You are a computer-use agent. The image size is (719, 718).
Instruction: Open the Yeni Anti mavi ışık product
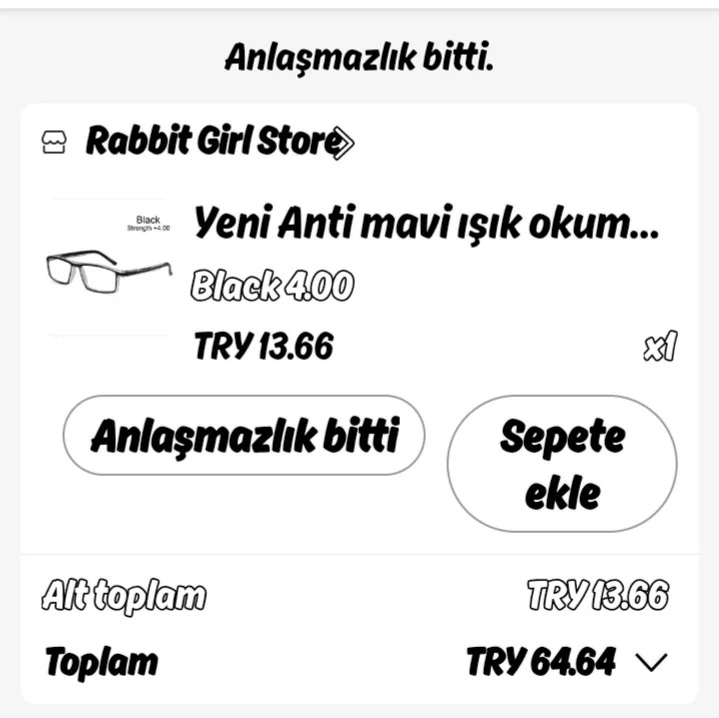(426, 223)
